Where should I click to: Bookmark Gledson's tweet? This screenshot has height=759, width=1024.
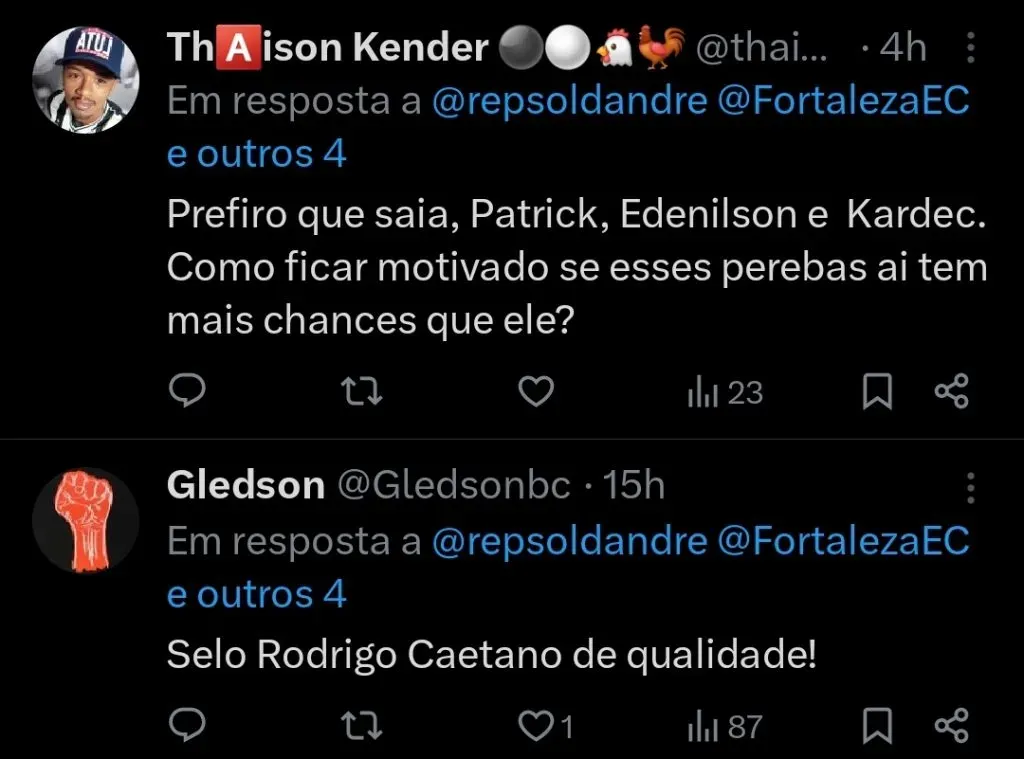point(877,726)
